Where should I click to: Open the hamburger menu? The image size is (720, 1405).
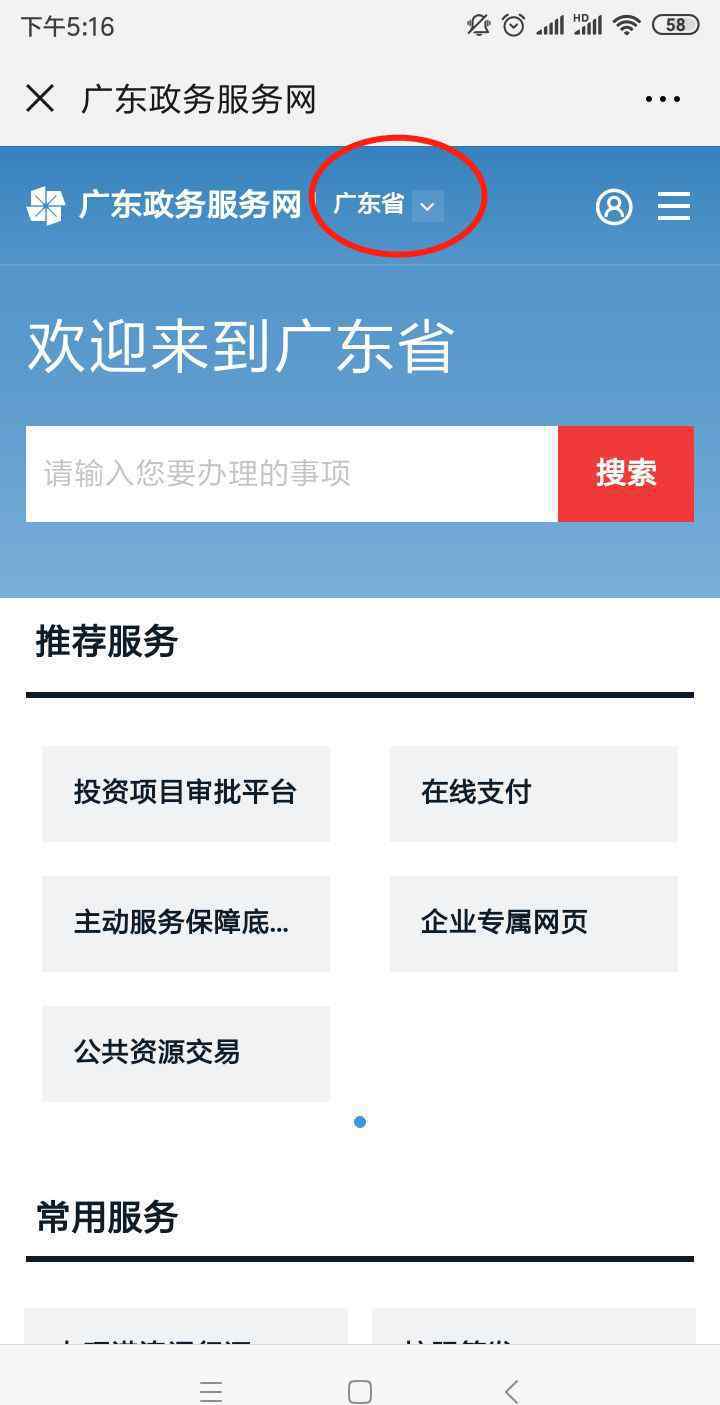coord(674,207)
